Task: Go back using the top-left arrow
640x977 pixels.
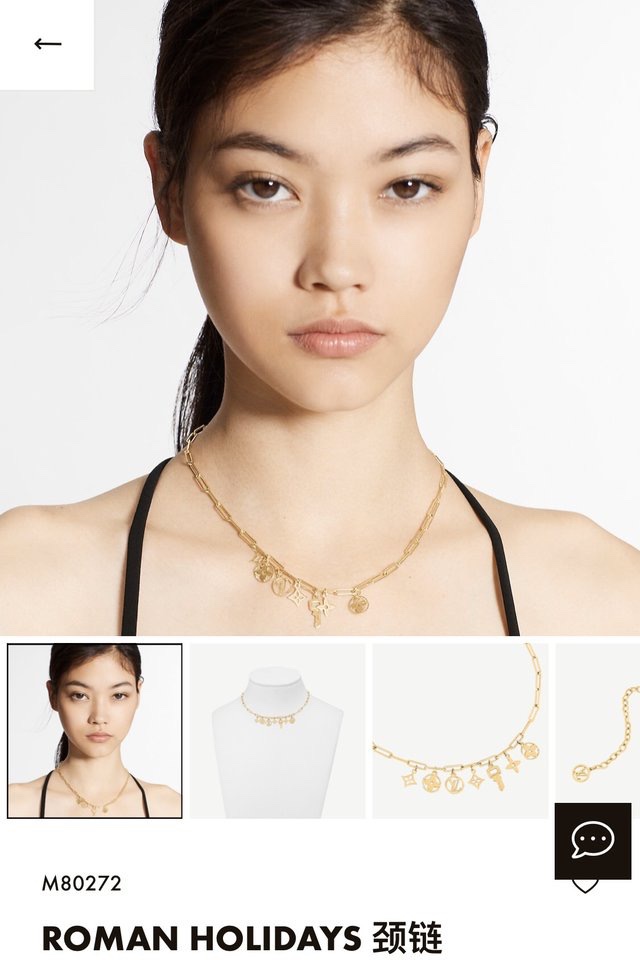Action: point(47,44)
